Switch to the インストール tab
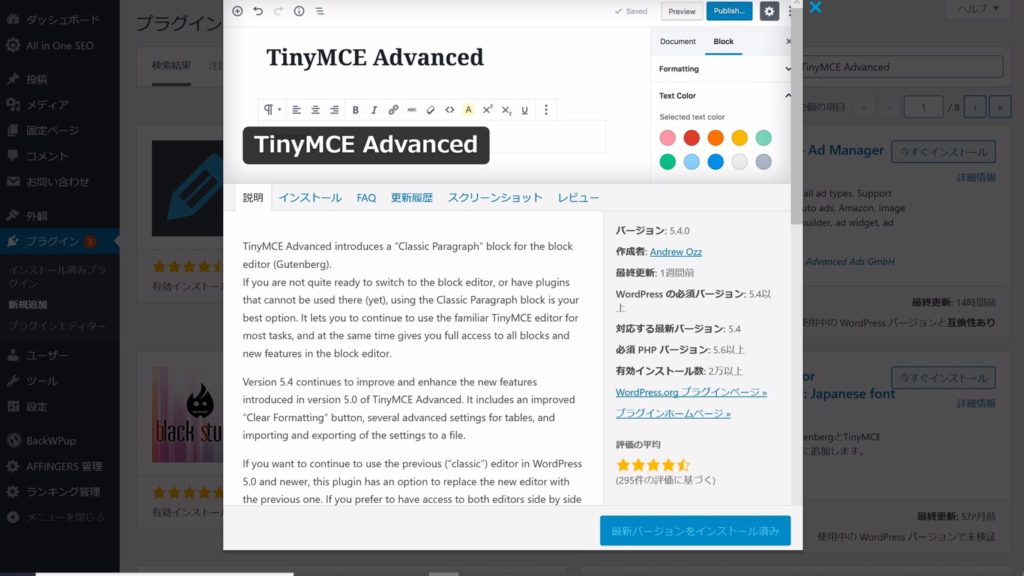The image size is (1024, 576). click(310, 198)
